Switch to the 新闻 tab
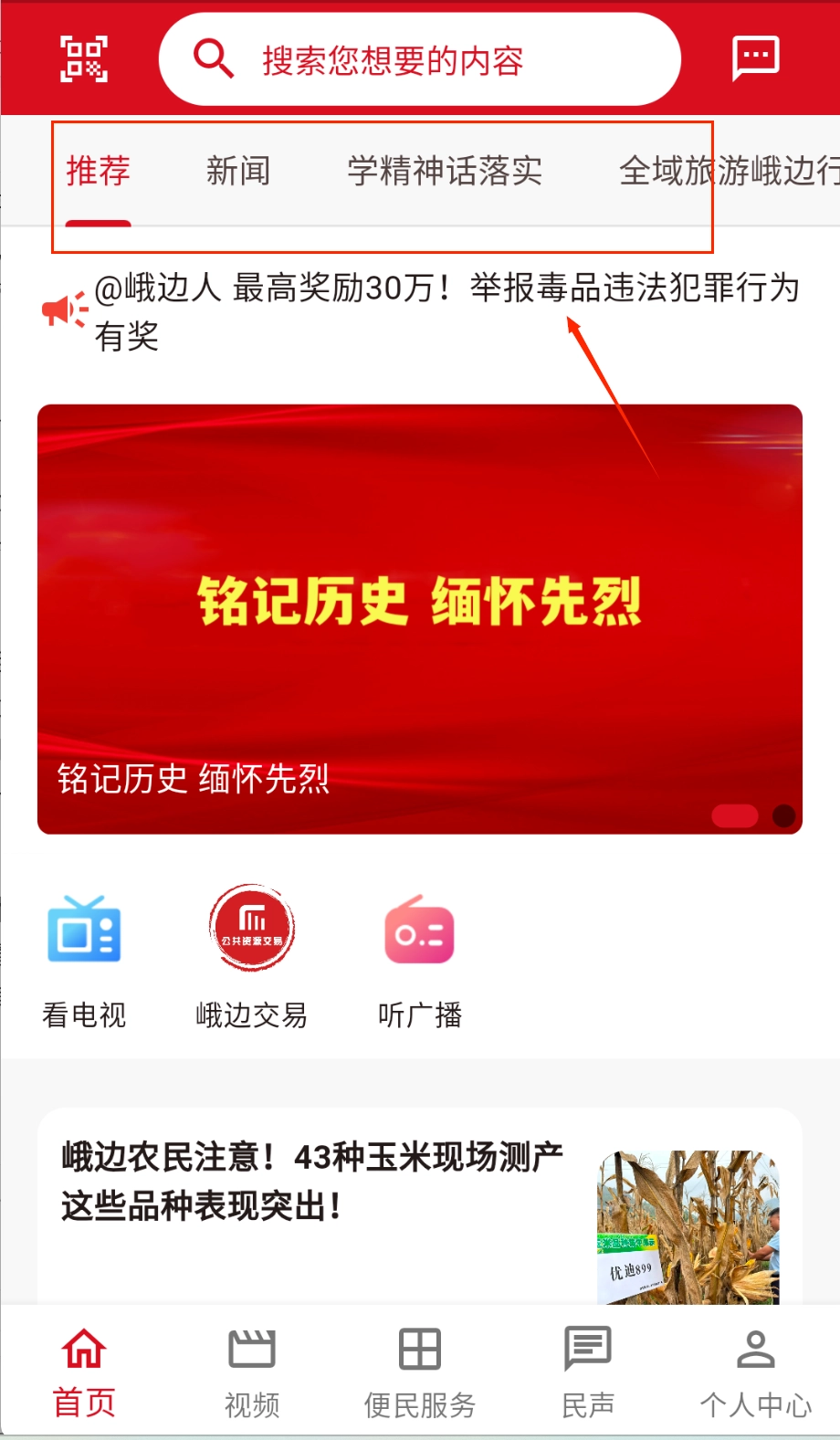Image resolution: width=840 pixels, height=1440 pixels. click(x=237, y=171)
